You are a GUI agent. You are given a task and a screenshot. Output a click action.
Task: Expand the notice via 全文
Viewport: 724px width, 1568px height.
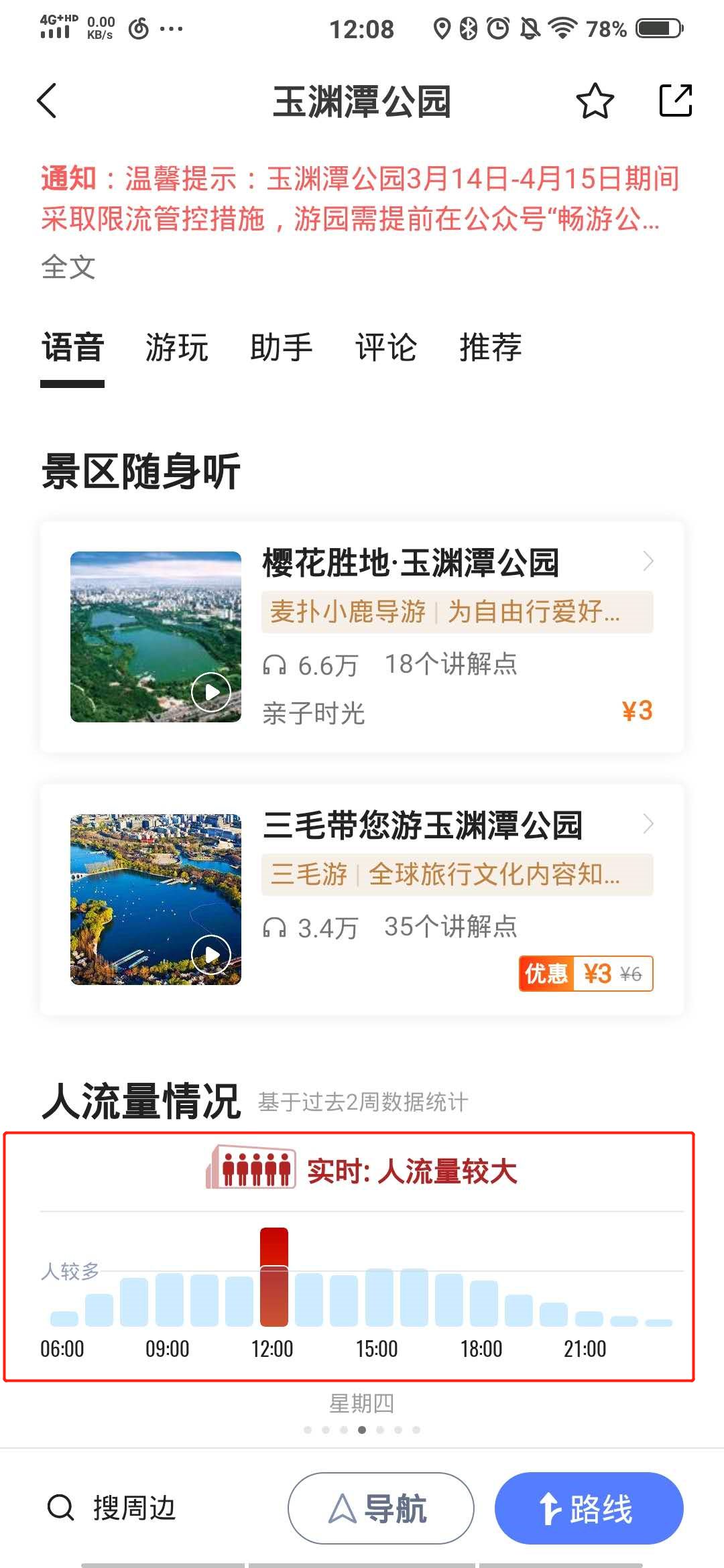point(68,267)
